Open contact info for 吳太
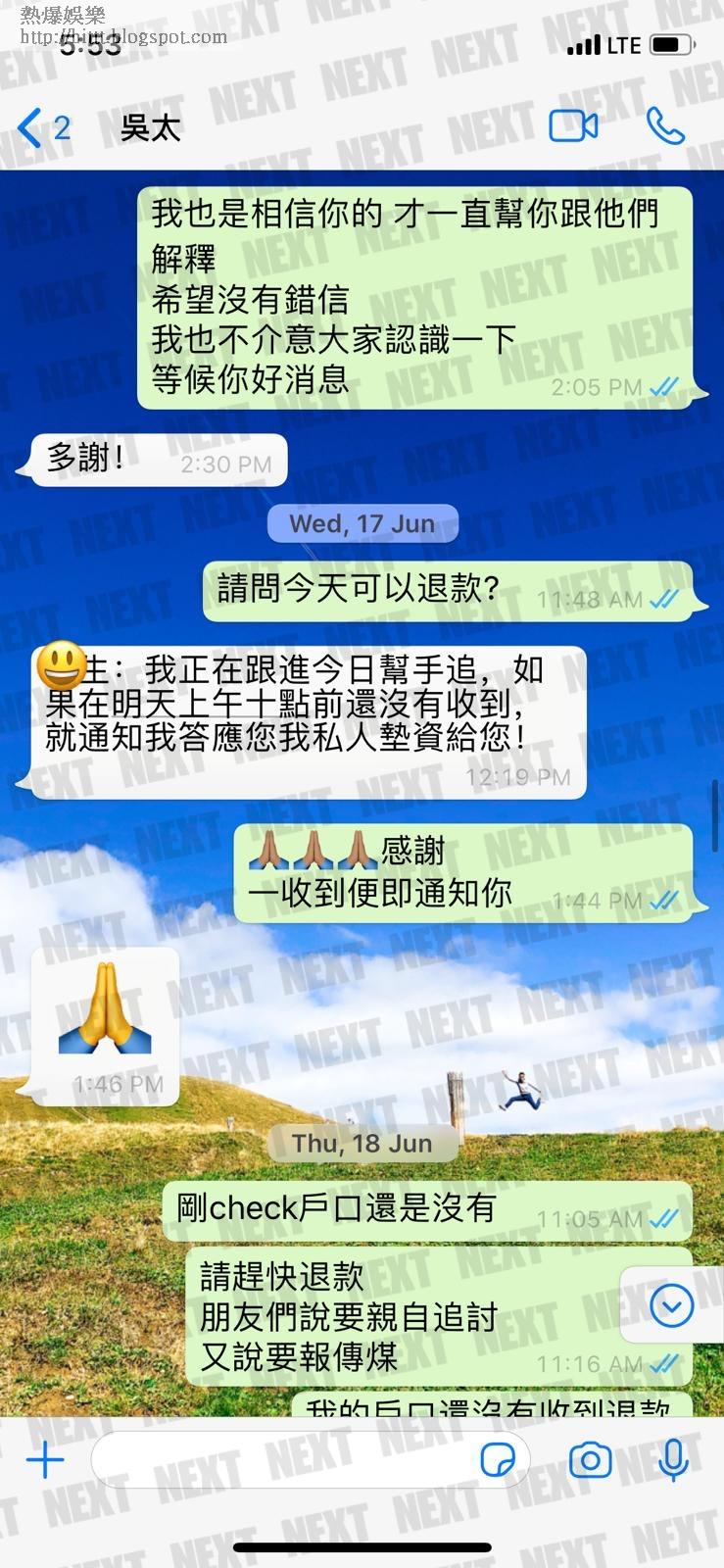 (x=151, y=128)
